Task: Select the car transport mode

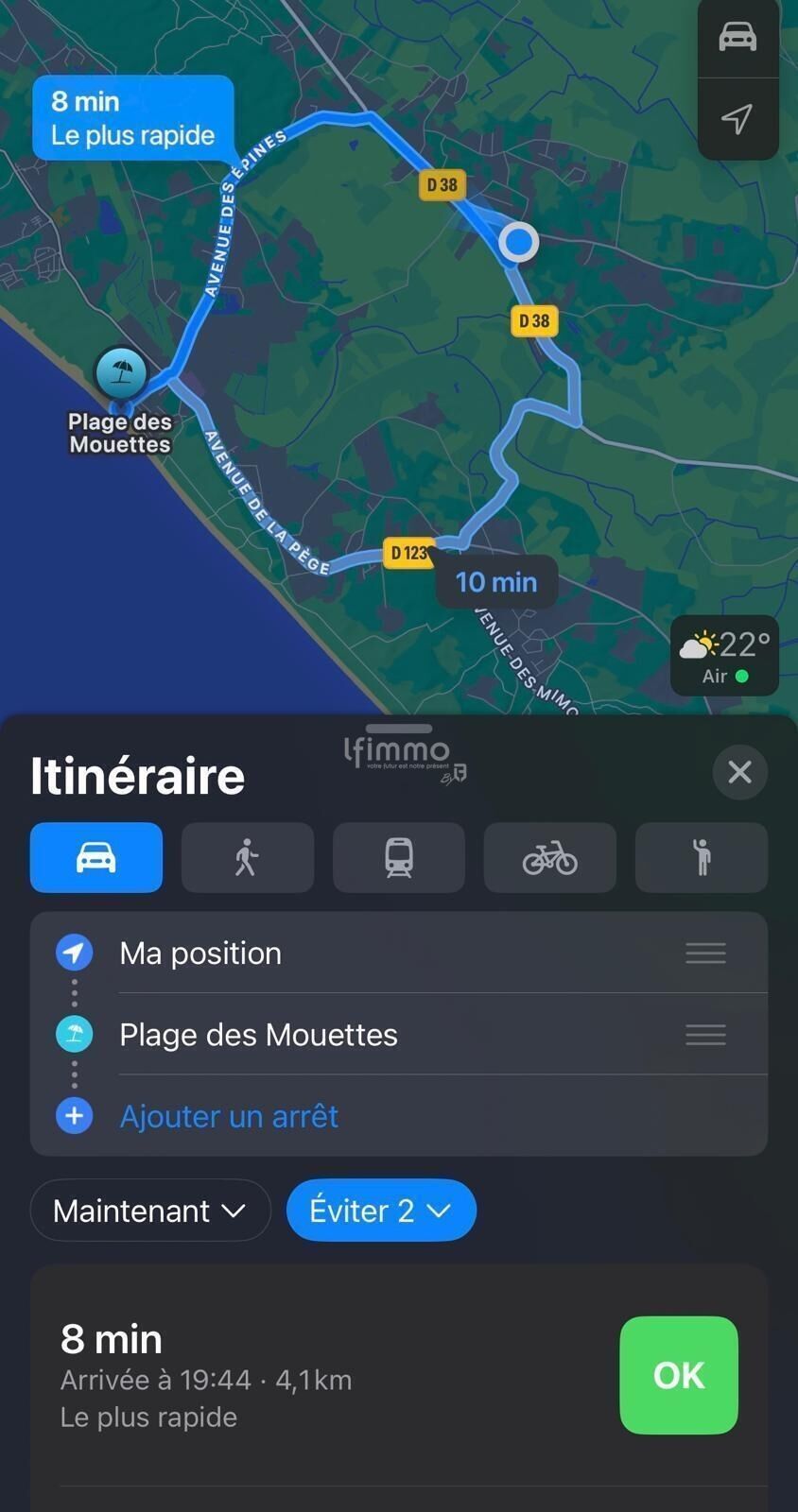Action: tap(96, 857)
